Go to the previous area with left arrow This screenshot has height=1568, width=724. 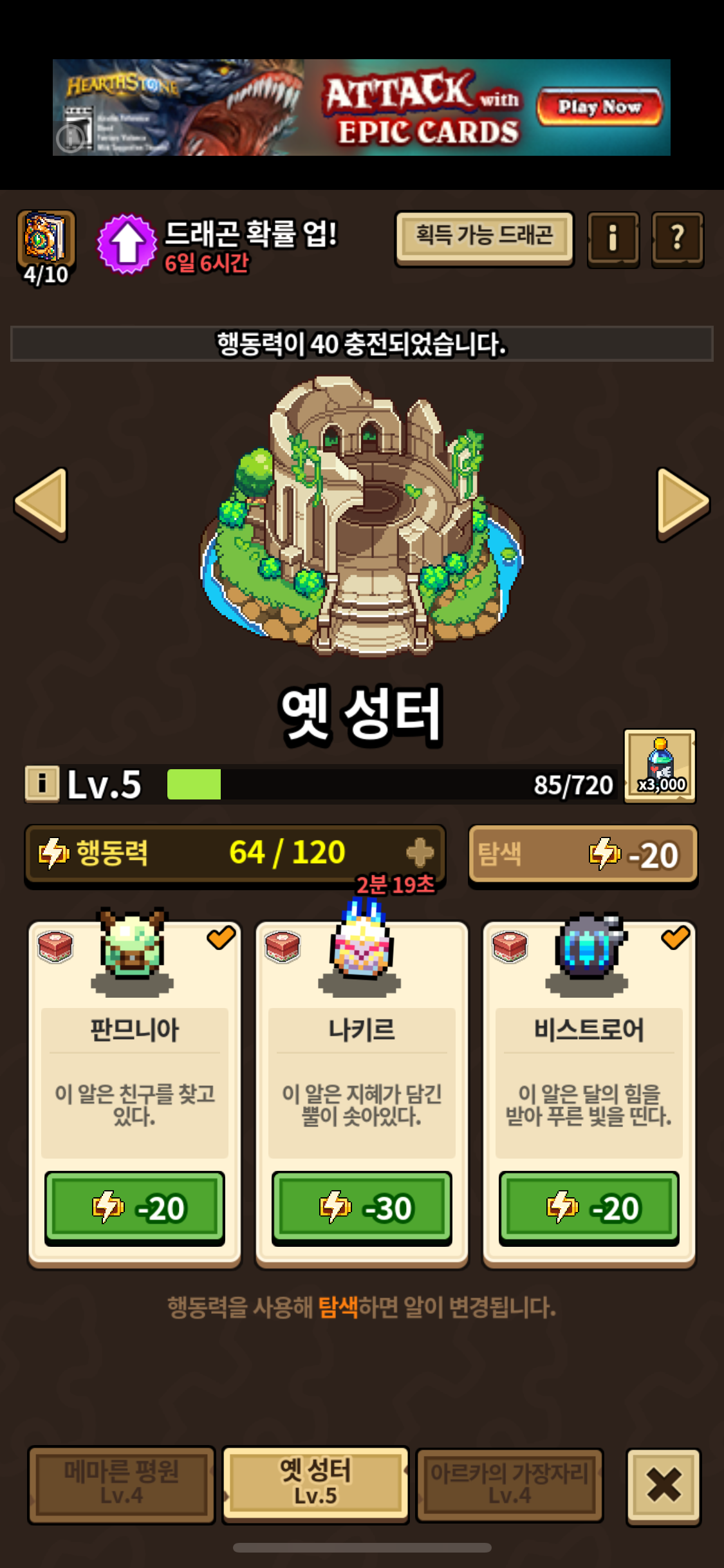pos(41,504)
